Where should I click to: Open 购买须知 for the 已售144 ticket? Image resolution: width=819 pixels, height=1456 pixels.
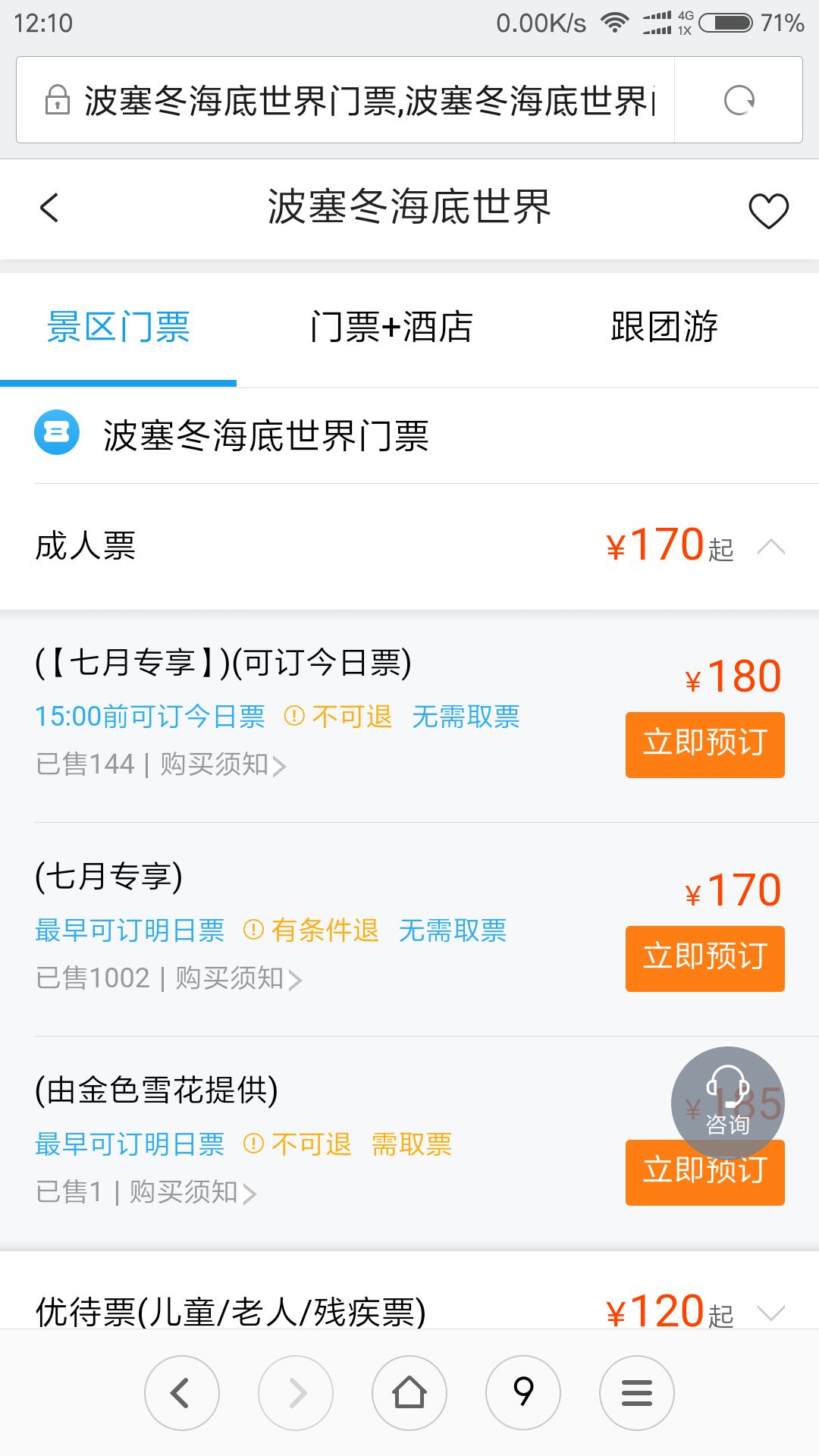224,764
